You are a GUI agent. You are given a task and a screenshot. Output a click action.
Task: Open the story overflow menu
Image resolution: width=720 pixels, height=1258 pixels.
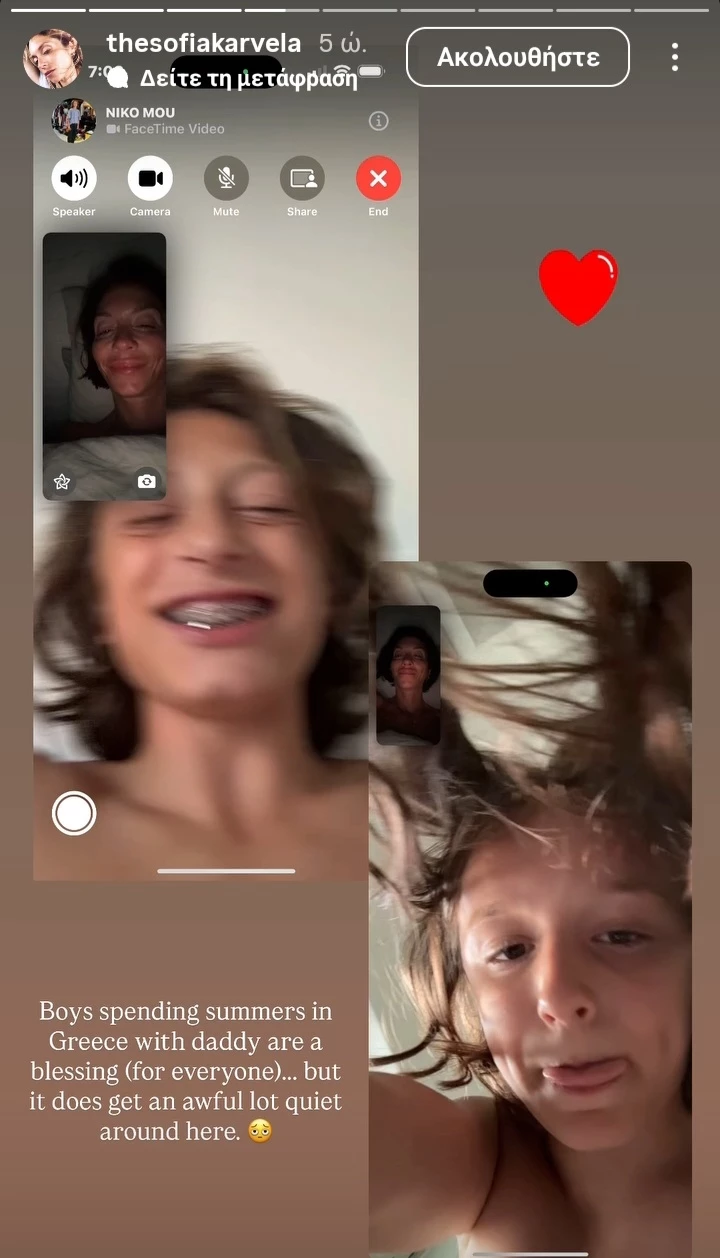(x=675, y=57)
